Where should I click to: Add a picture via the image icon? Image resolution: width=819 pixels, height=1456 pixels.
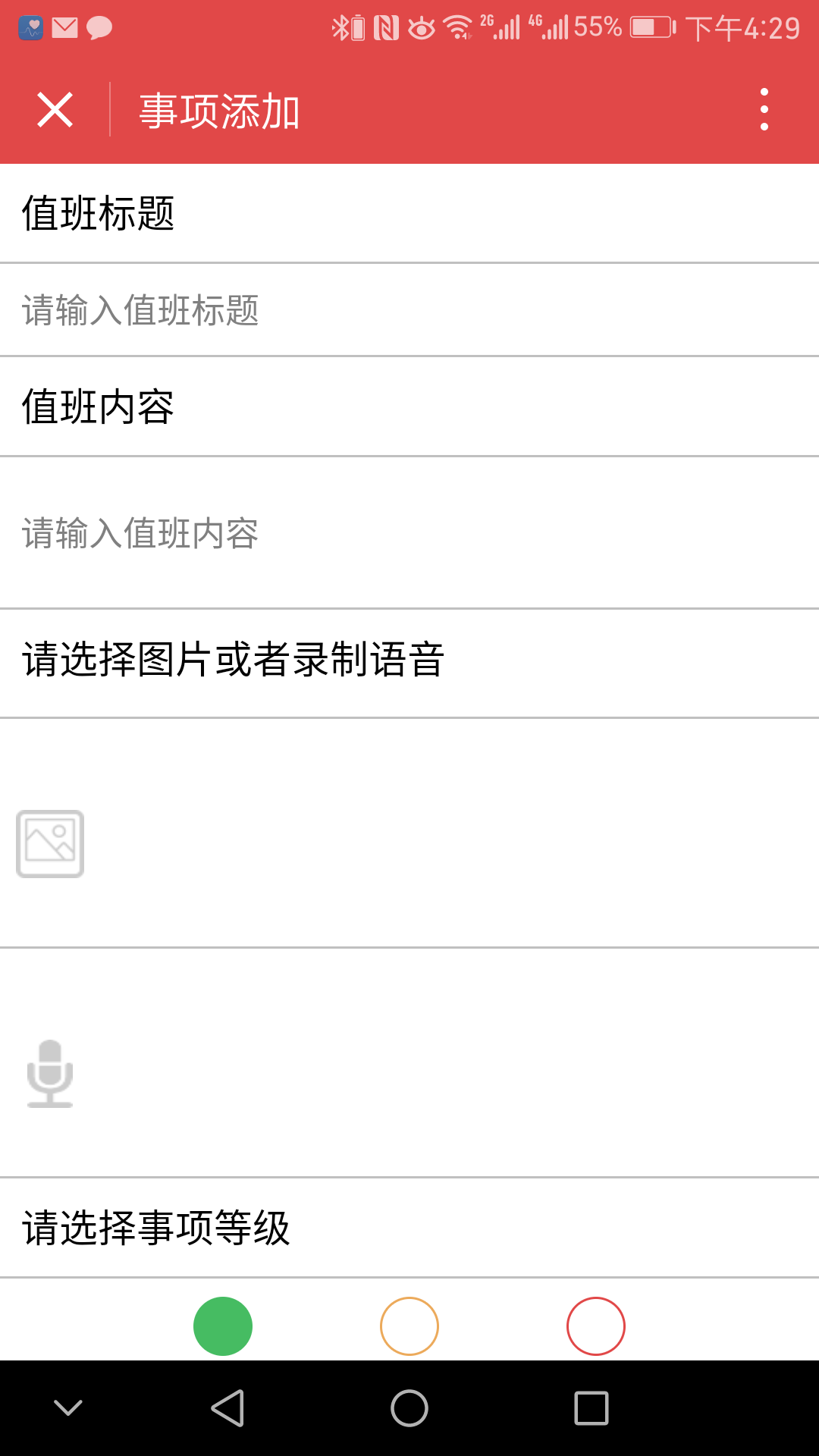point(50,844)
